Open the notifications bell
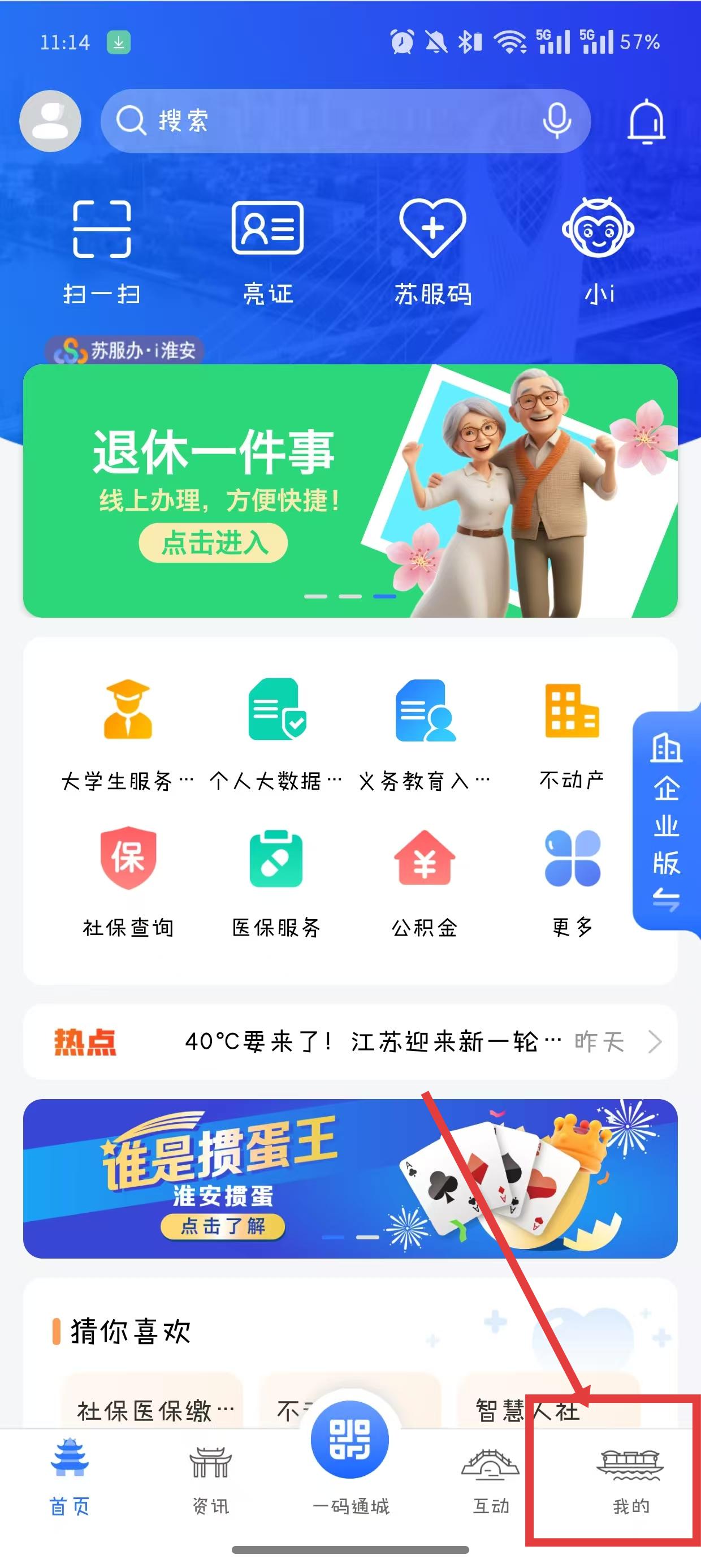 [x=646, y=120]
